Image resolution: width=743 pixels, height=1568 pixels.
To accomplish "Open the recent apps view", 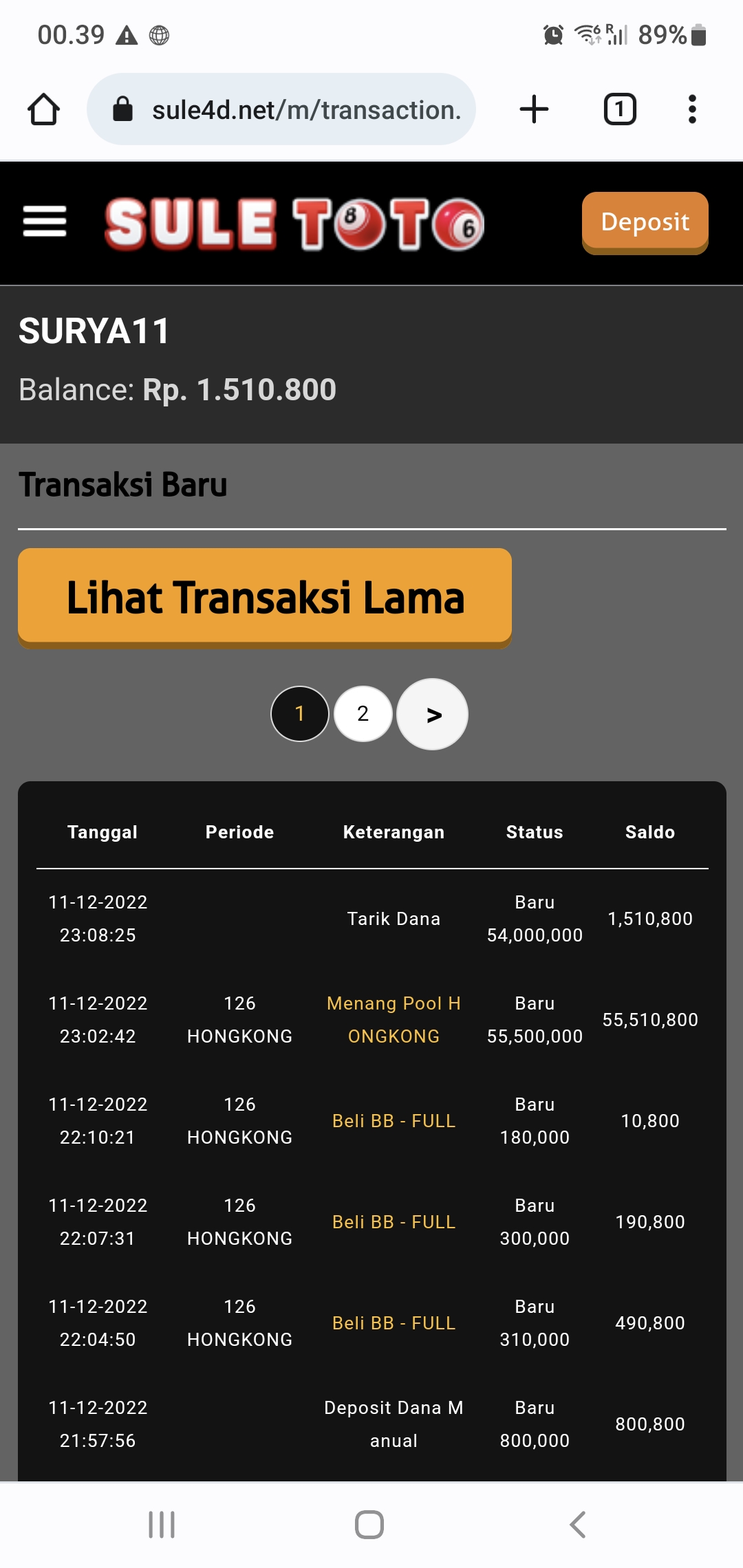I will click(x=162, y=1525).
